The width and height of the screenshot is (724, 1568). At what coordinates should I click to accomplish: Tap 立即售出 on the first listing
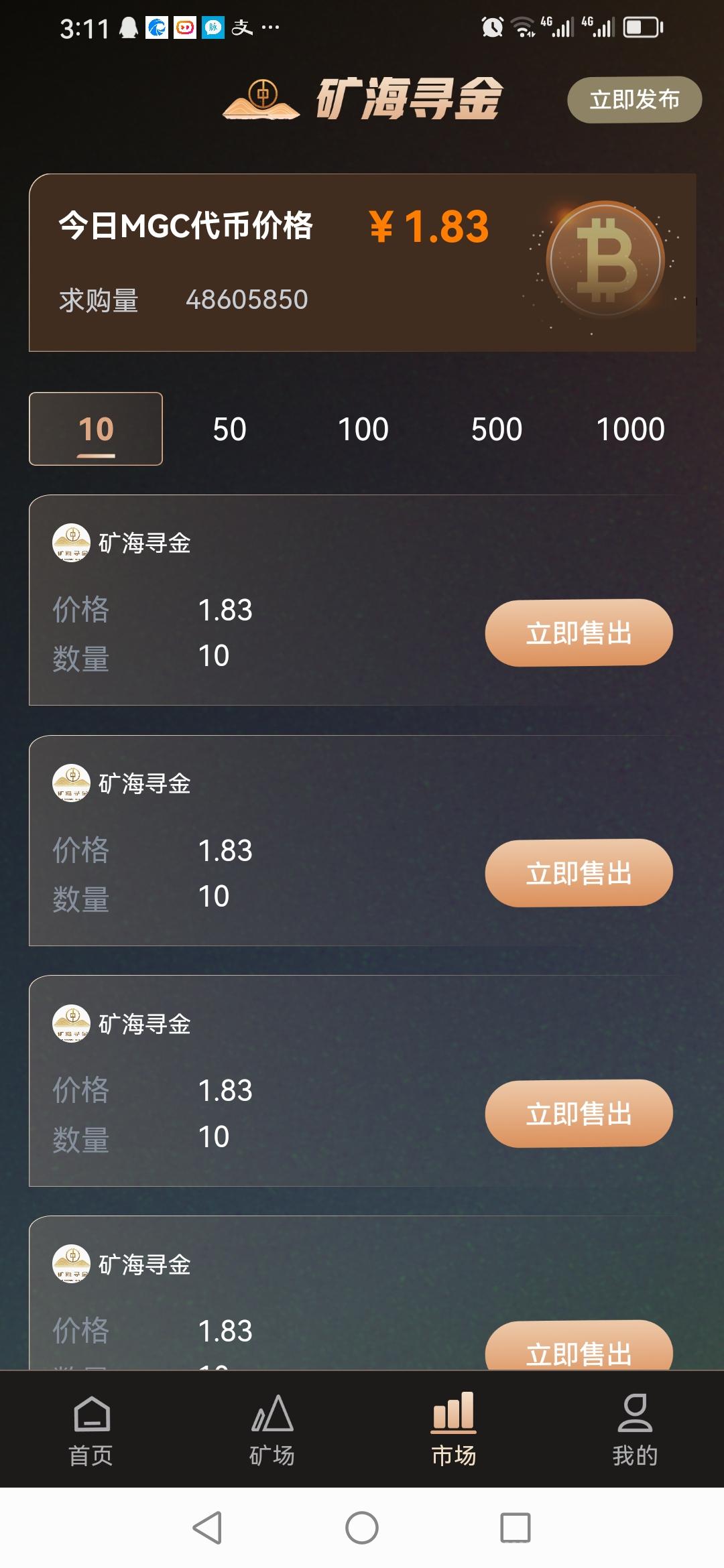(x=579, y=633)
